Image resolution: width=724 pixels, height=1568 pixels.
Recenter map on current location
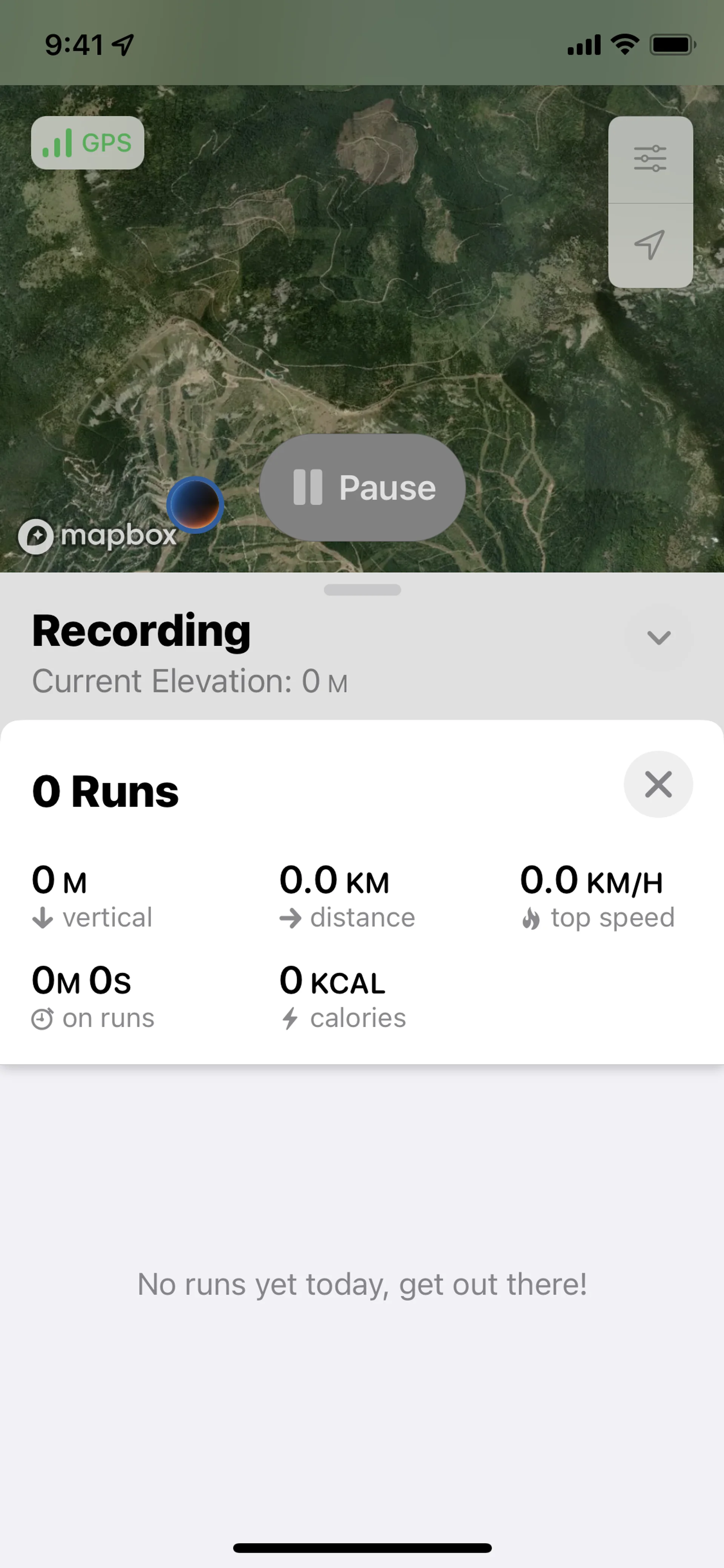coord(650,245)
